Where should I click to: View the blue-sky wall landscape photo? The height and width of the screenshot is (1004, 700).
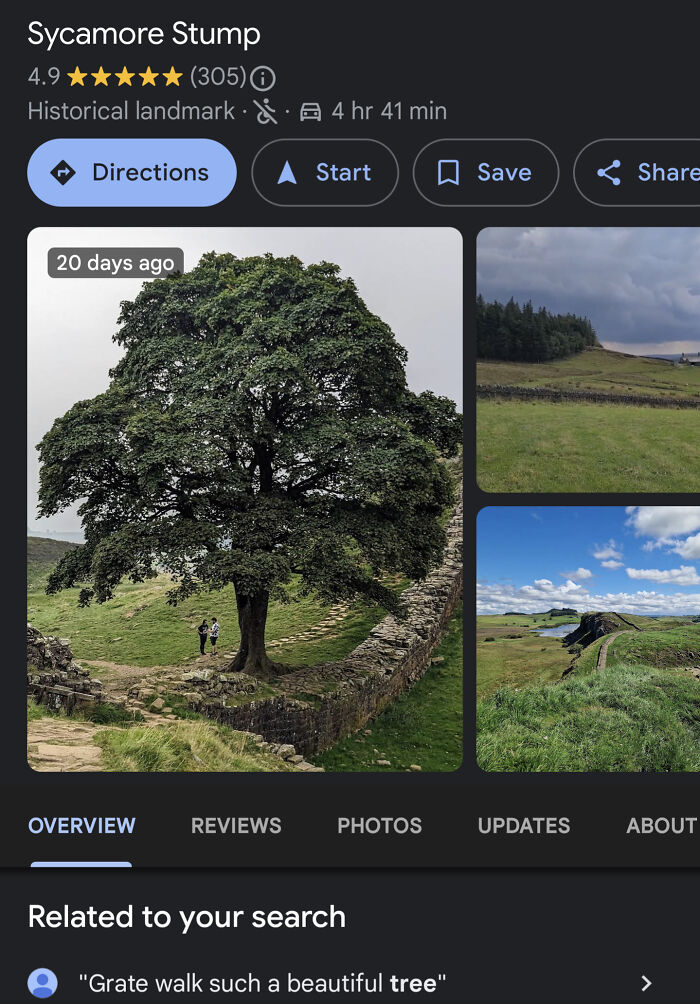[588, 639]
